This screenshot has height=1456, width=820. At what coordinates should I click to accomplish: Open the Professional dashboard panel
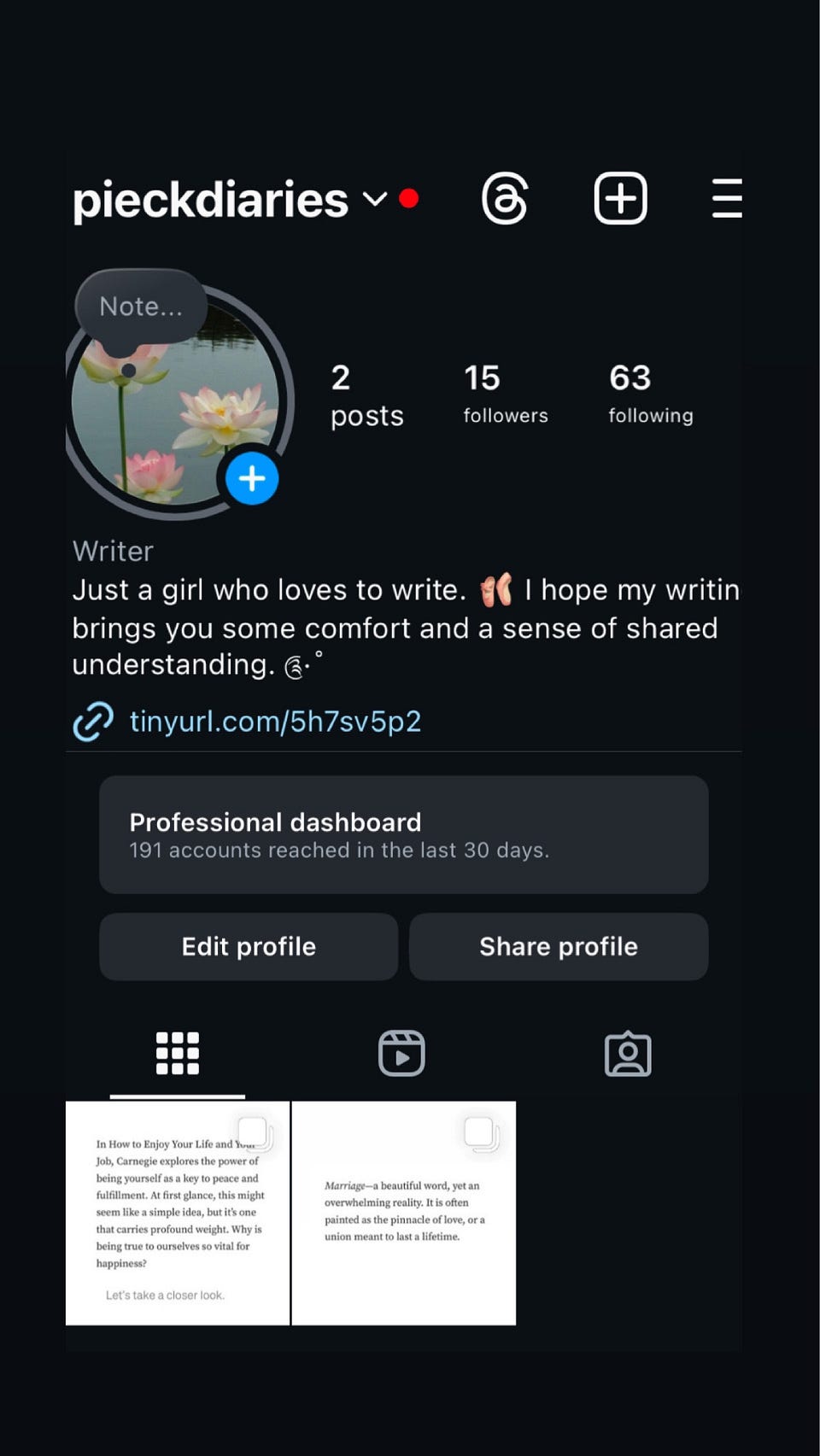click(402, 835)
